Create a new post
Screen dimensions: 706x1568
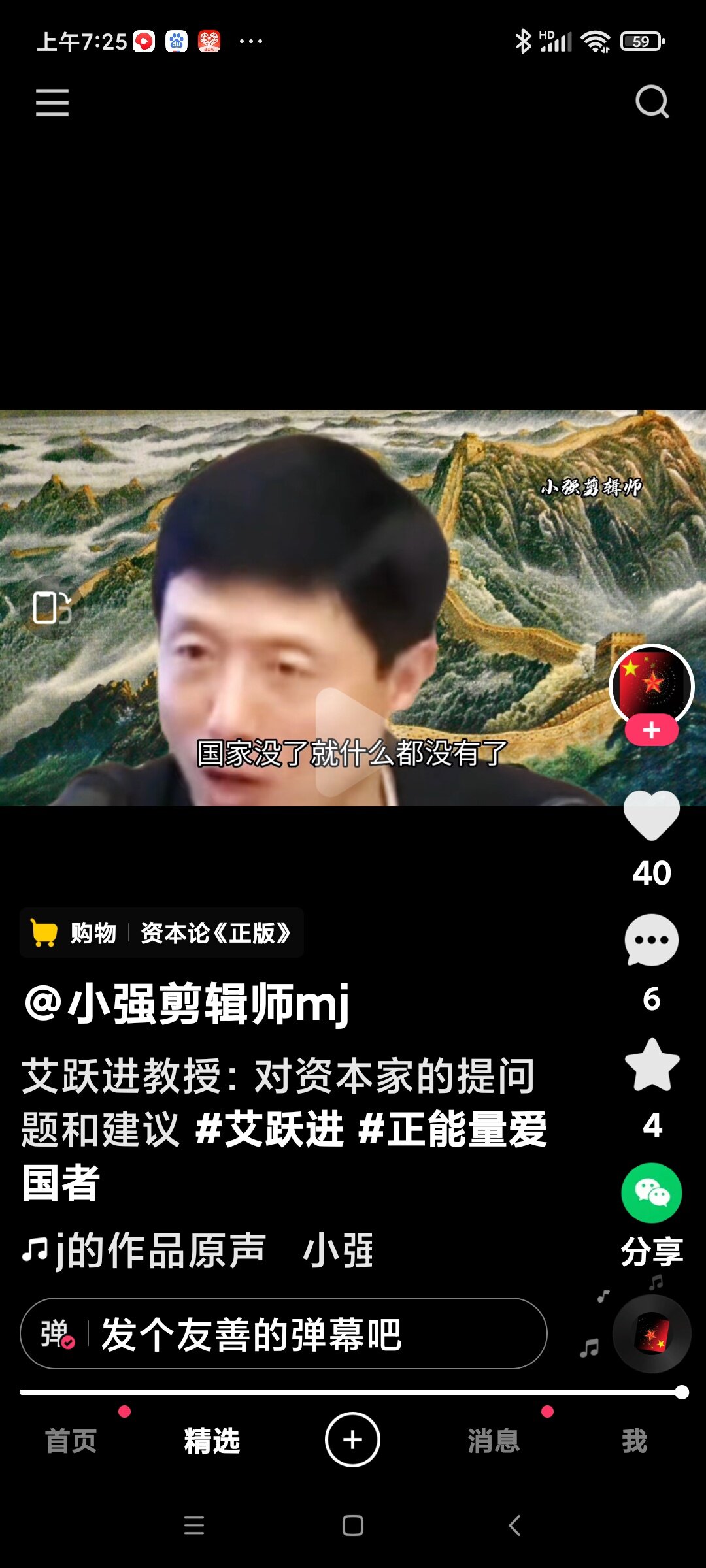point(352,1440)
